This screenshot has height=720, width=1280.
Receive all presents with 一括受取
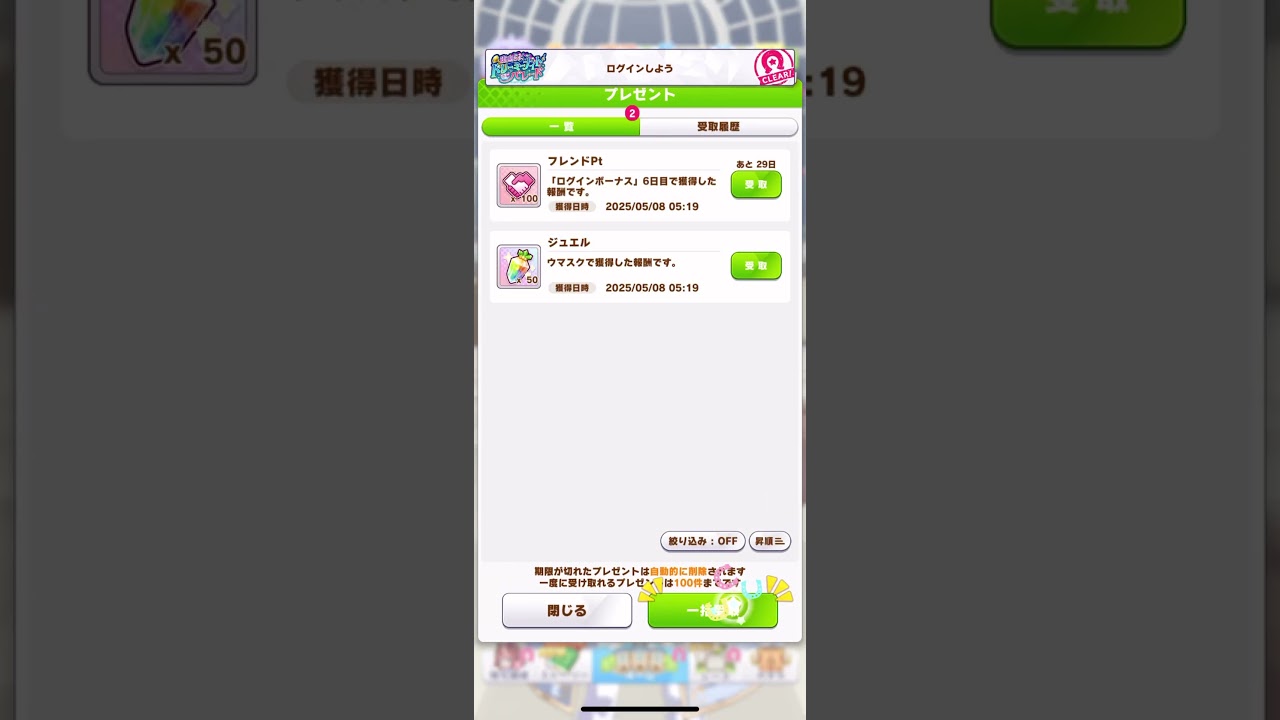[x=712, y=610]
